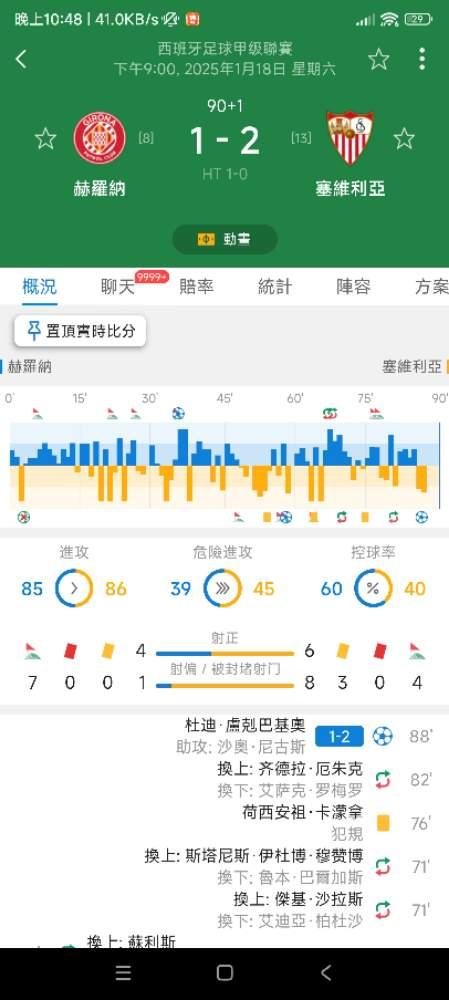449x1000 pixels.
Task: Tap the system home button
Action: click(x=224, y=973)
